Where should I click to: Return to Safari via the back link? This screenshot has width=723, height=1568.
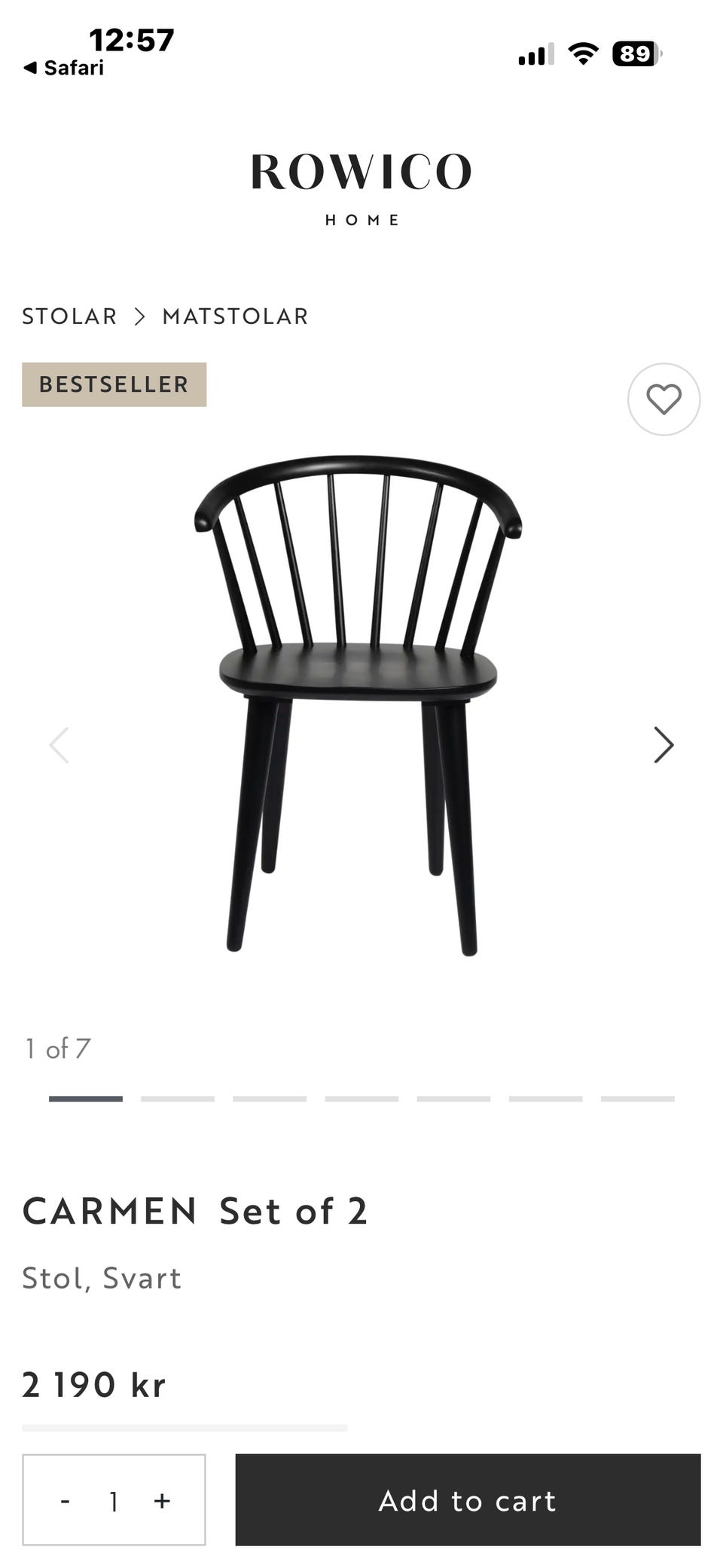click(64, 68)
